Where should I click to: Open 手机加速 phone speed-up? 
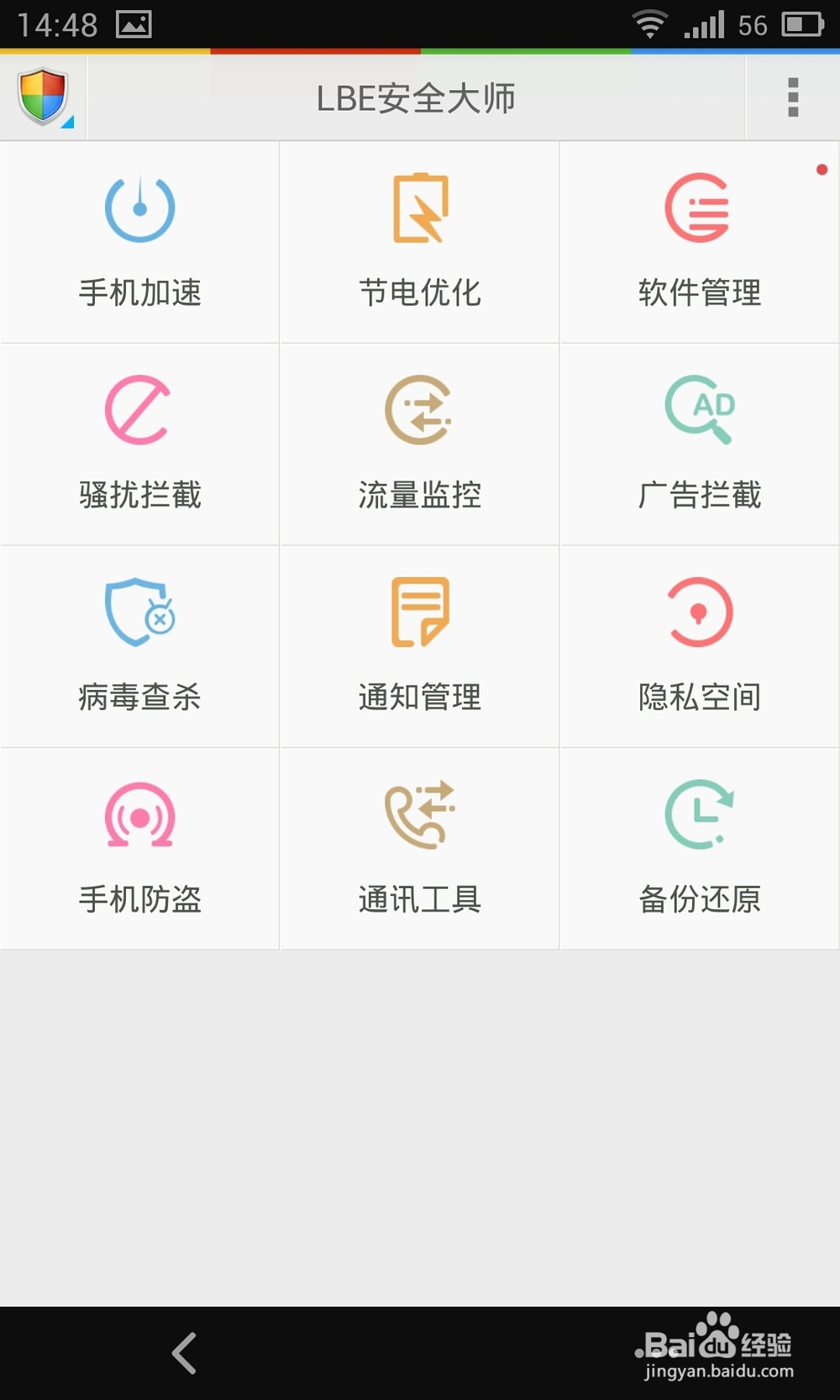pyautogui.click(x=139, y=242)
